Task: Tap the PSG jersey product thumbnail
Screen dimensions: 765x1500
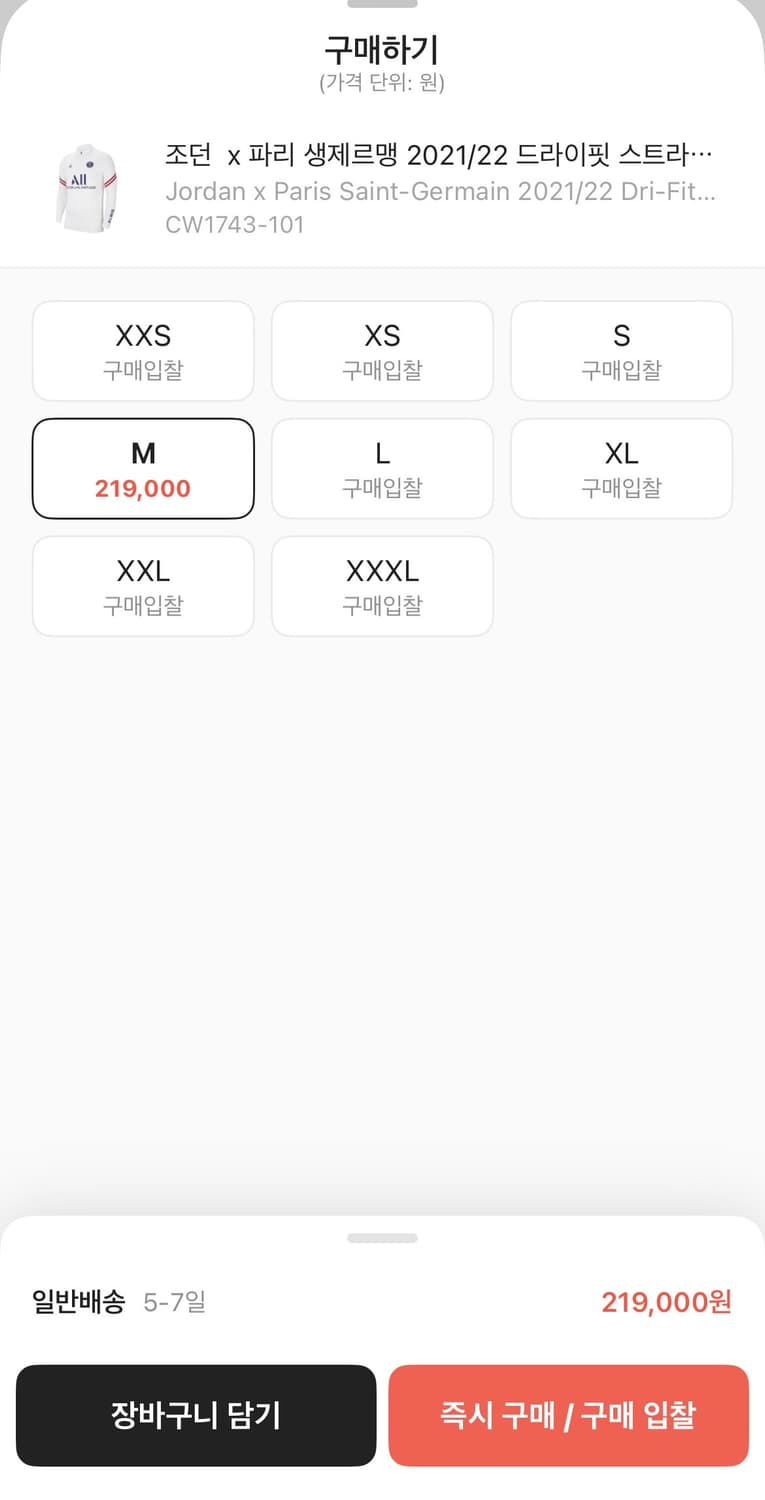Action: [x=84, y=185]
